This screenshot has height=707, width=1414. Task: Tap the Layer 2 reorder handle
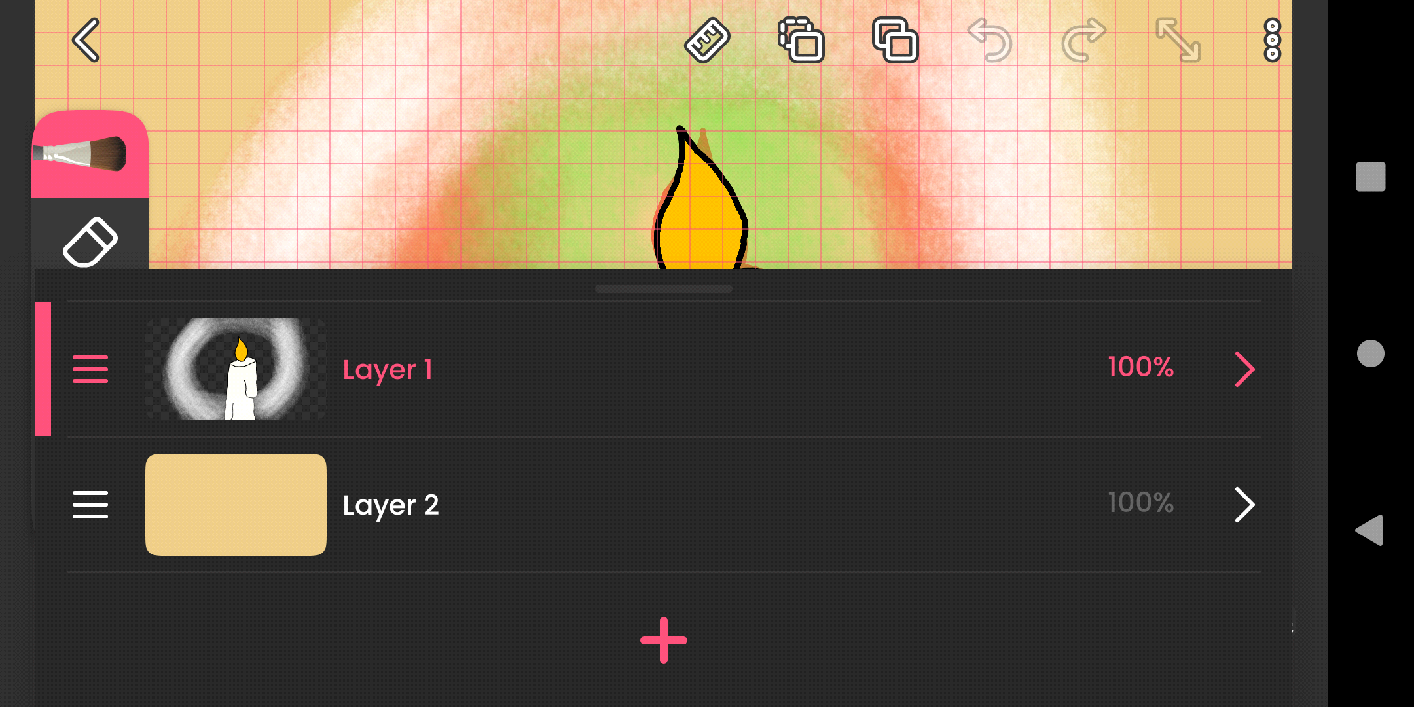90,505
